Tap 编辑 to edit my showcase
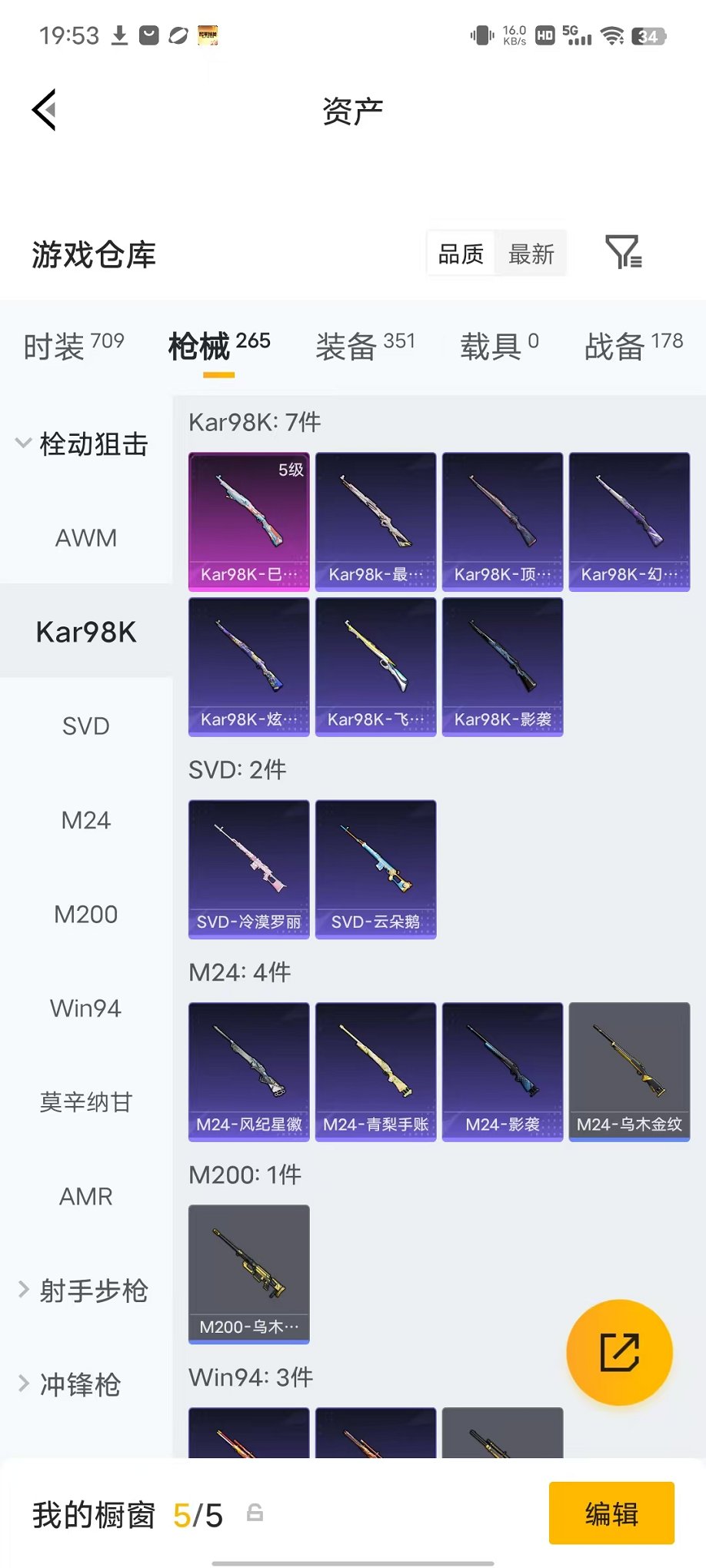The image size is (706, 1568). 611,1513
